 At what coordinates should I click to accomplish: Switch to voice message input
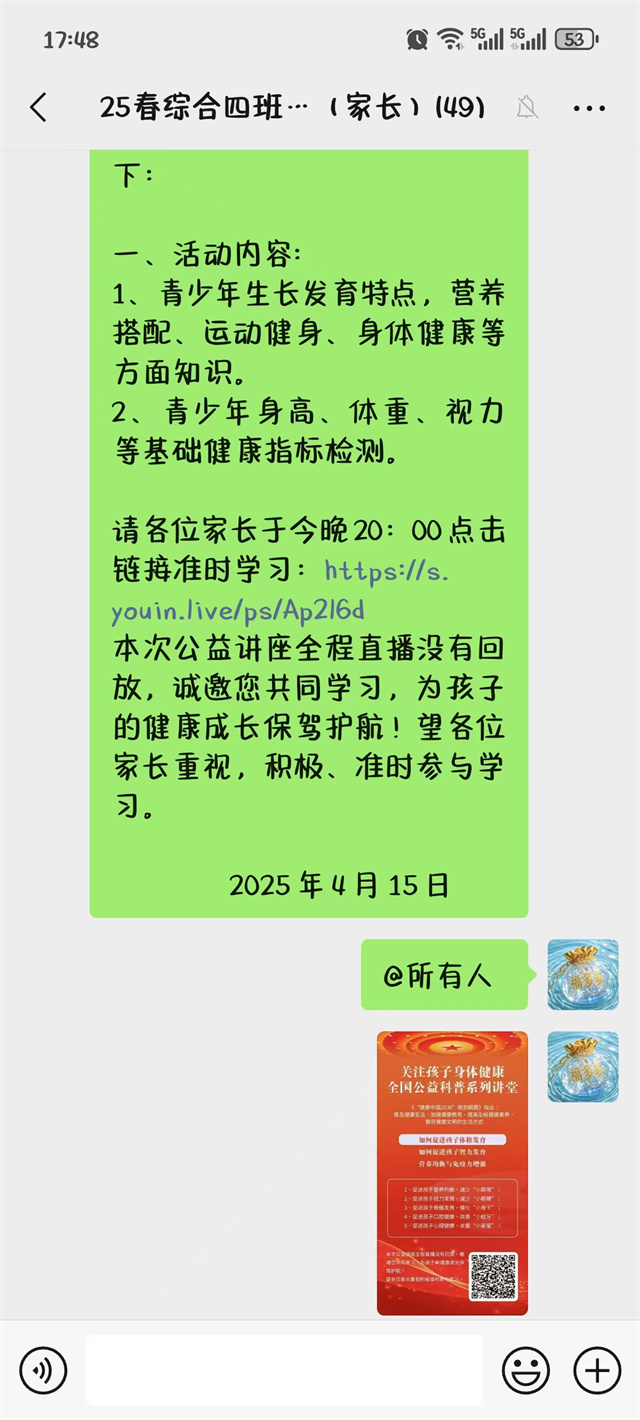click(43, 1370)
